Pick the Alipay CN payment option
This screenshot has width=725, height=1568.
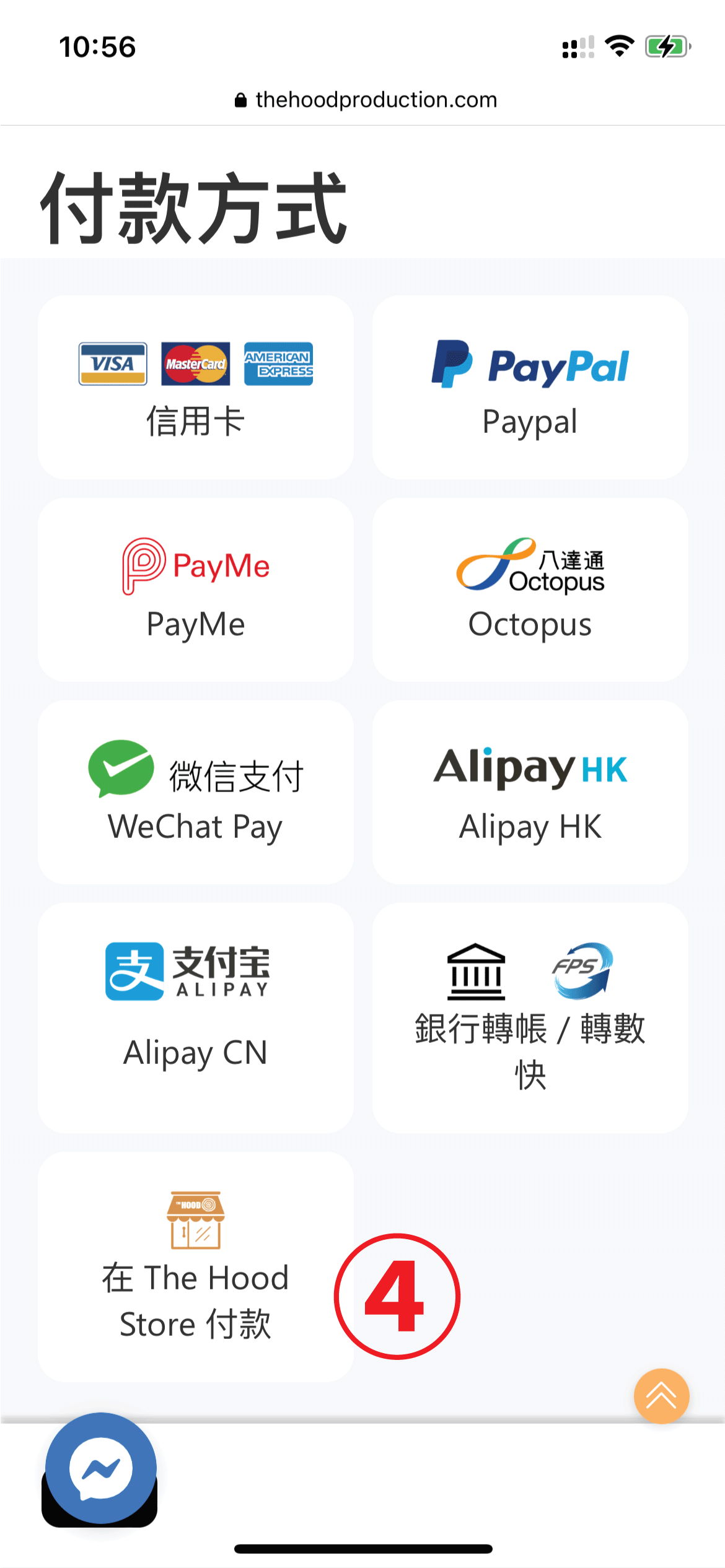tap(195, 1017)
